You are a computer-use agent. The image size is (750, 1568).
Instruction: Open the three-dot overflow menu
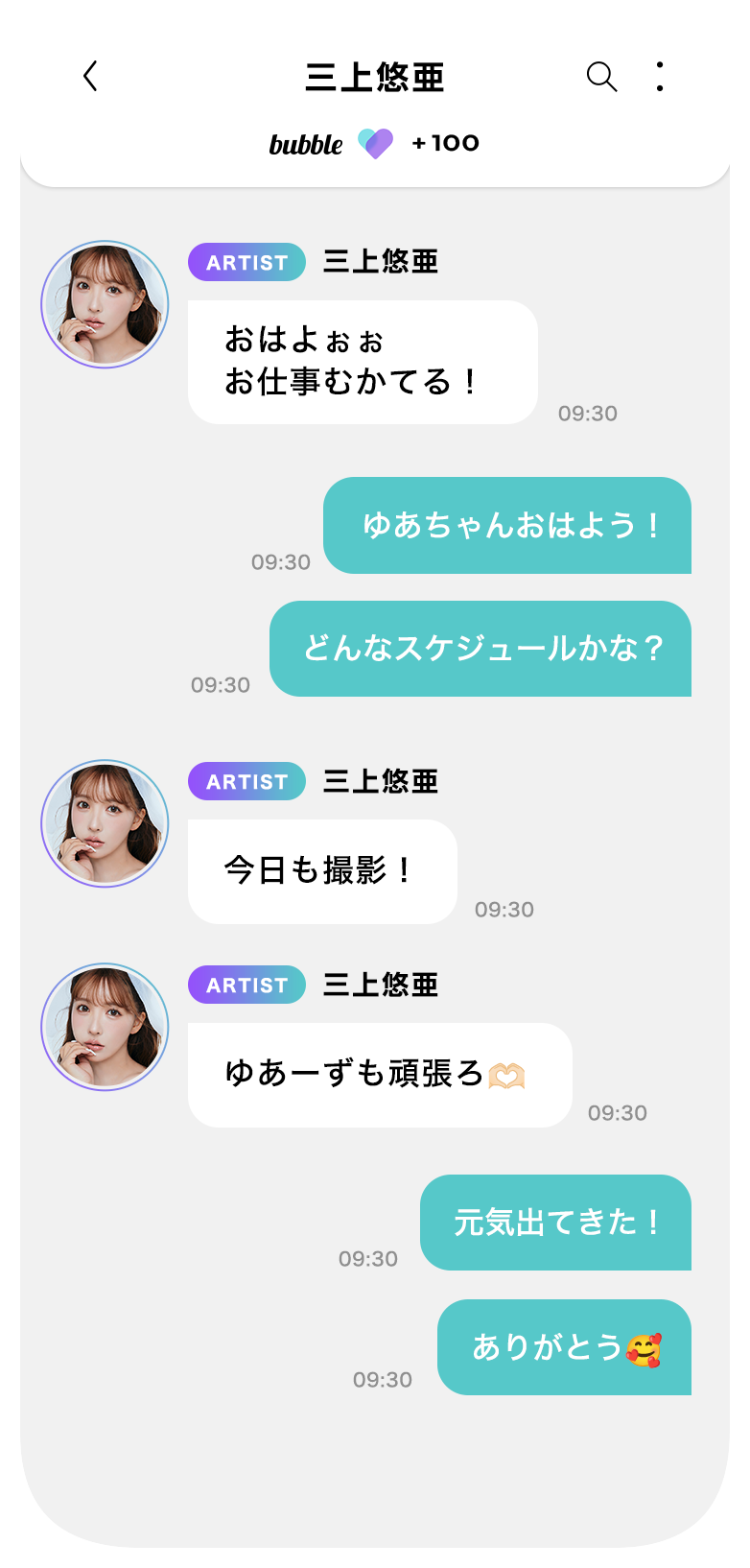tap(660, 76)
